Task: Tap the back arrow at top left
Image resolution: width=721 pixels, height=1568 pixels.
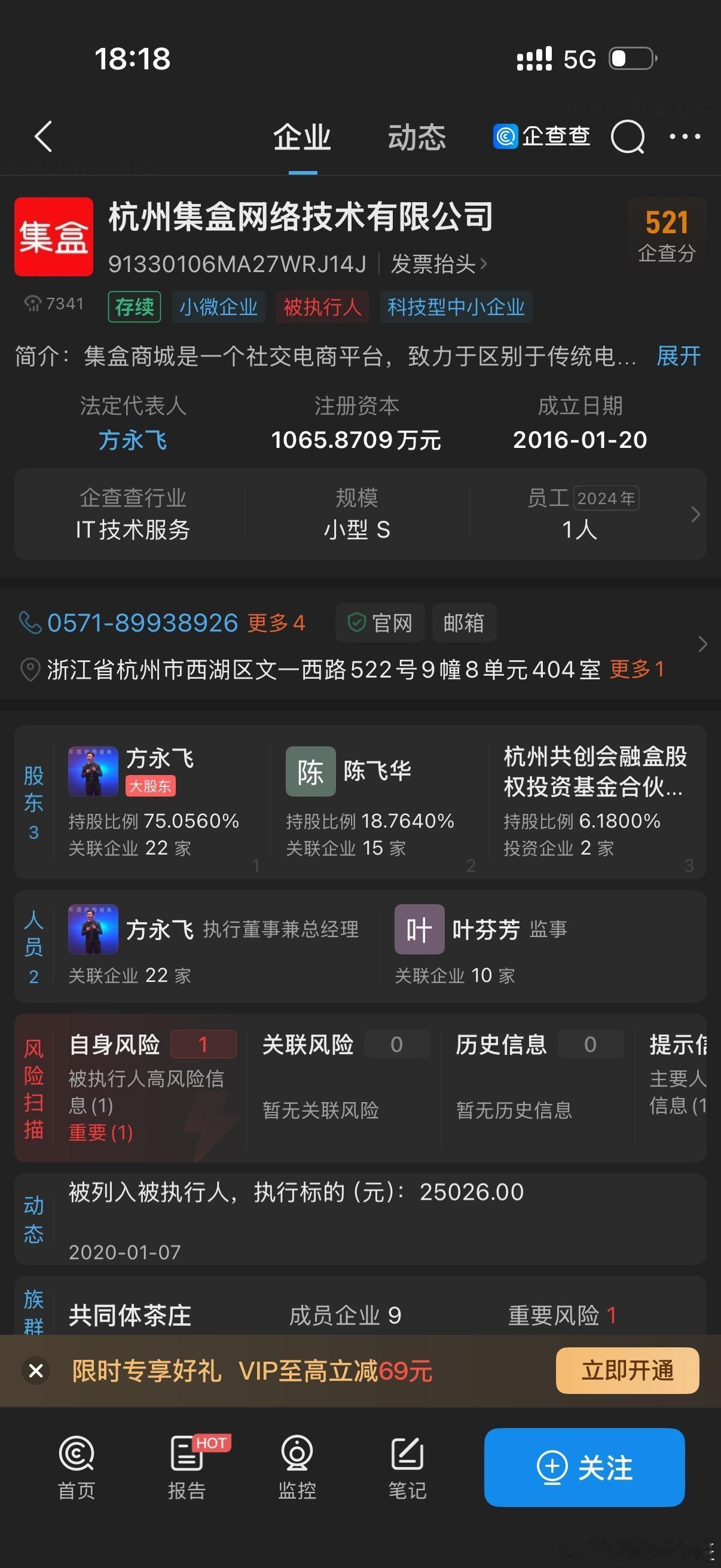Action: [42, 138]
